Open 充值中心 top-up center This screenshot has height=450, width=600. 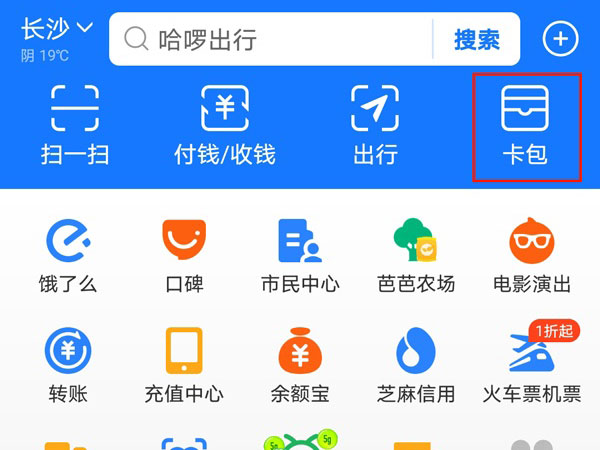click(x=184, y=365)
